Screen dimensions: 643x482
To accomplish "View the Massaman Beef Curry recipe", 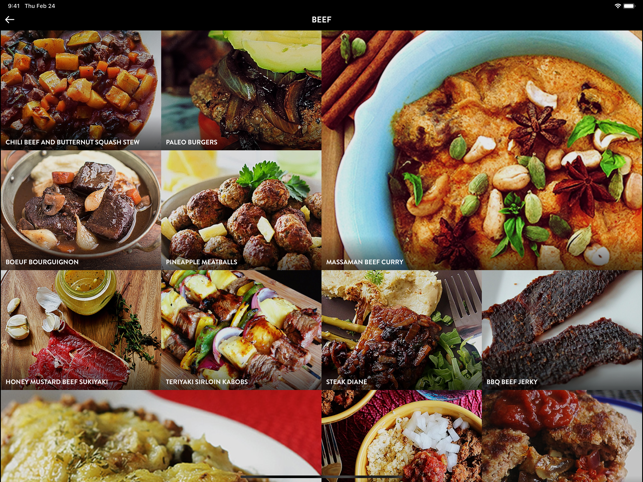I will point(482,150).
